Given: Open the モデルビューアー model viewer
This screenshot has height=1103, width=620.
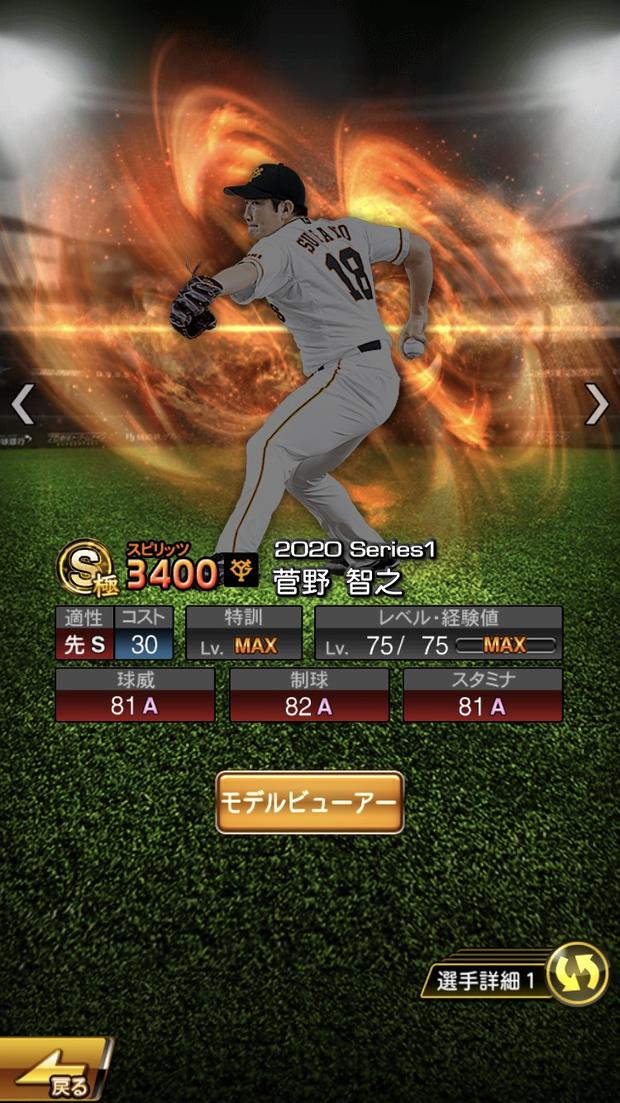Looking at the screenshot, I should pos(310,802).
